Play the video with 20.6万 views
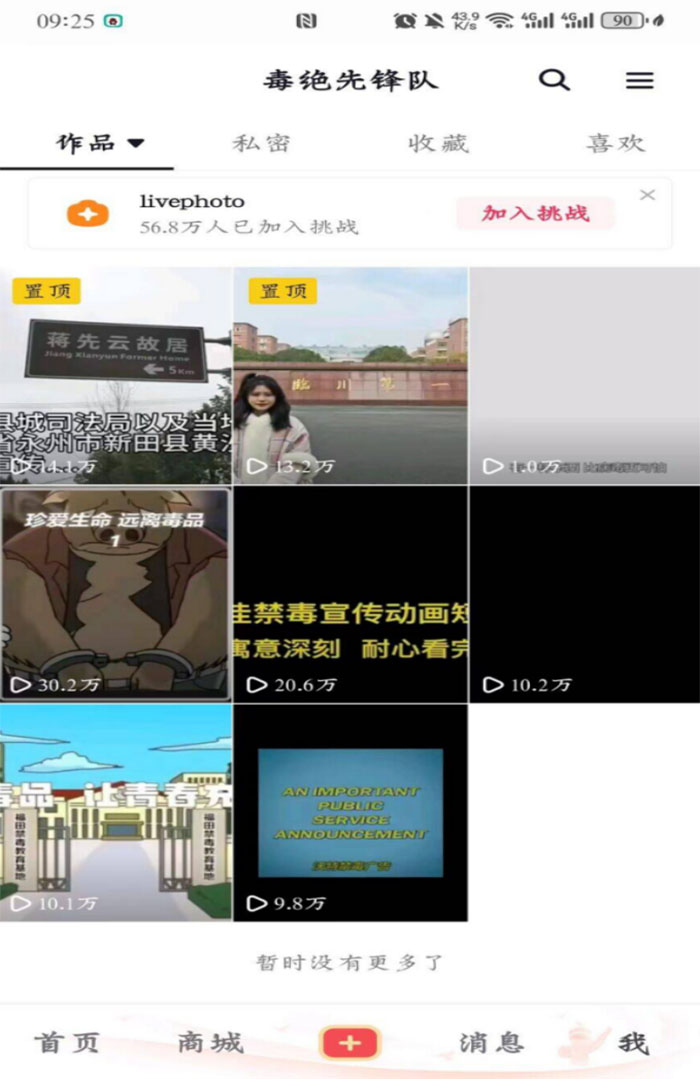The width and height of the screenshot is (700, 1079). pyautogui.click(x=350, y=594)
